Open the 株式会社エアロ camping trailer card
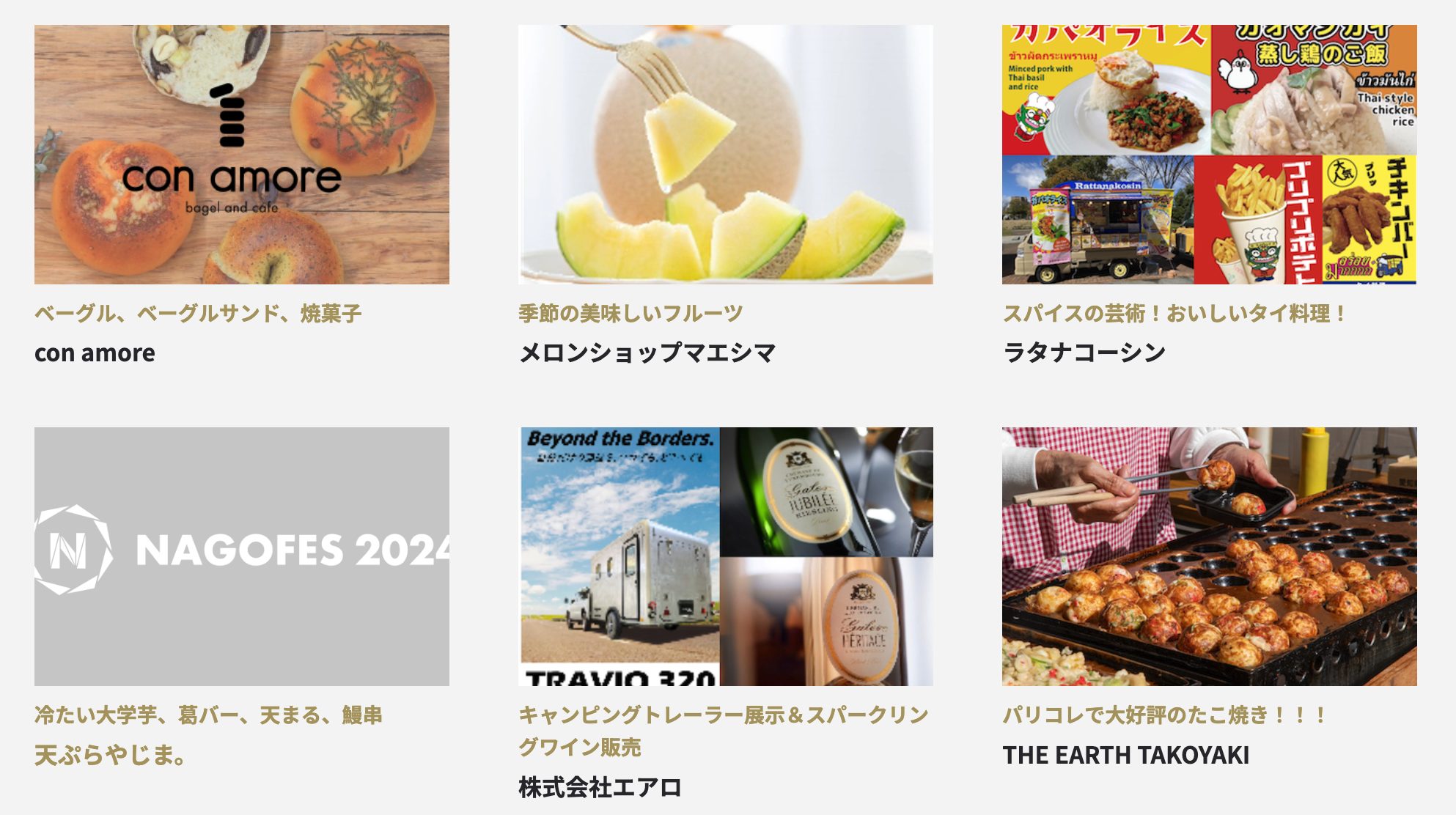Image resolution: width=1456 pixels, height=815 pixels. pyautogui.click(x=725, y=556)
